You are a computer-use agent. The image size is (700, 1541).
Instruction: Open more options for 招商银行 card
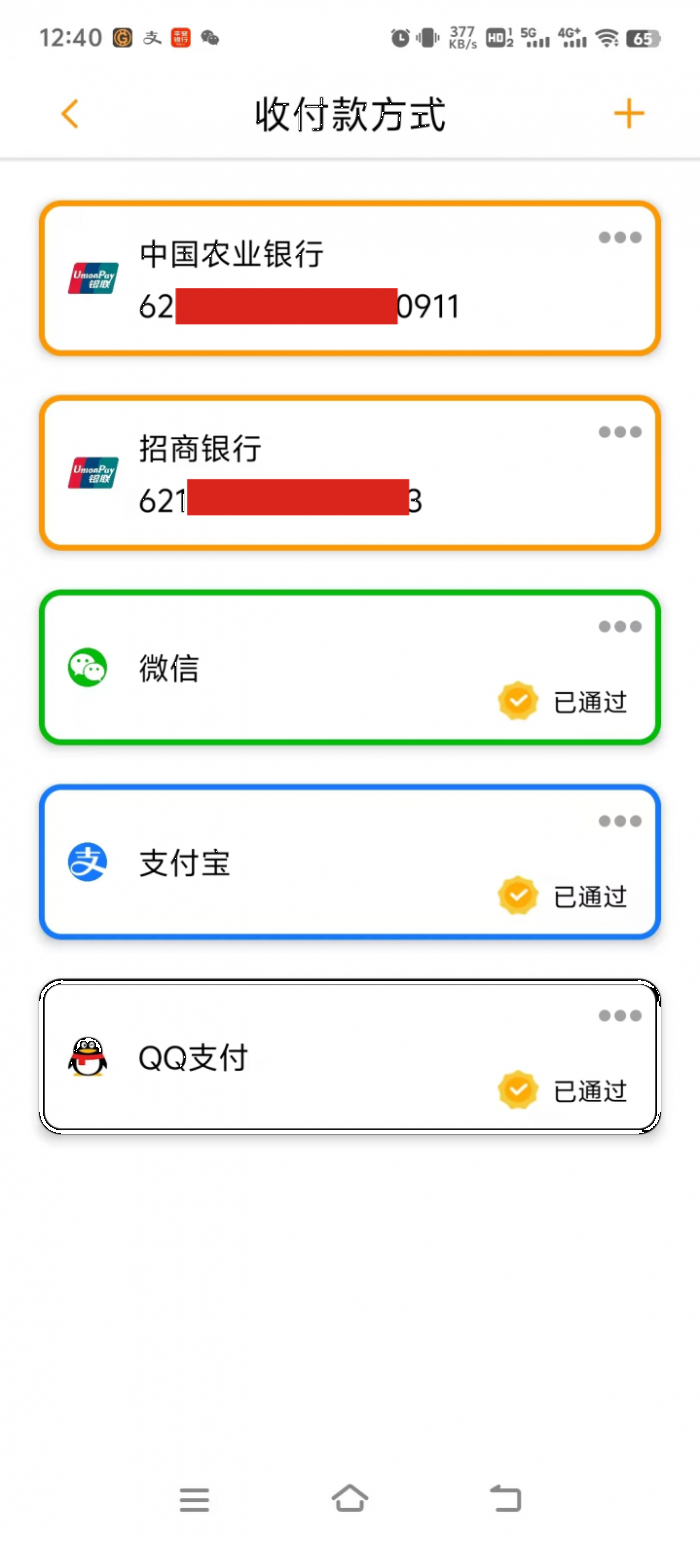pos(620,432)
